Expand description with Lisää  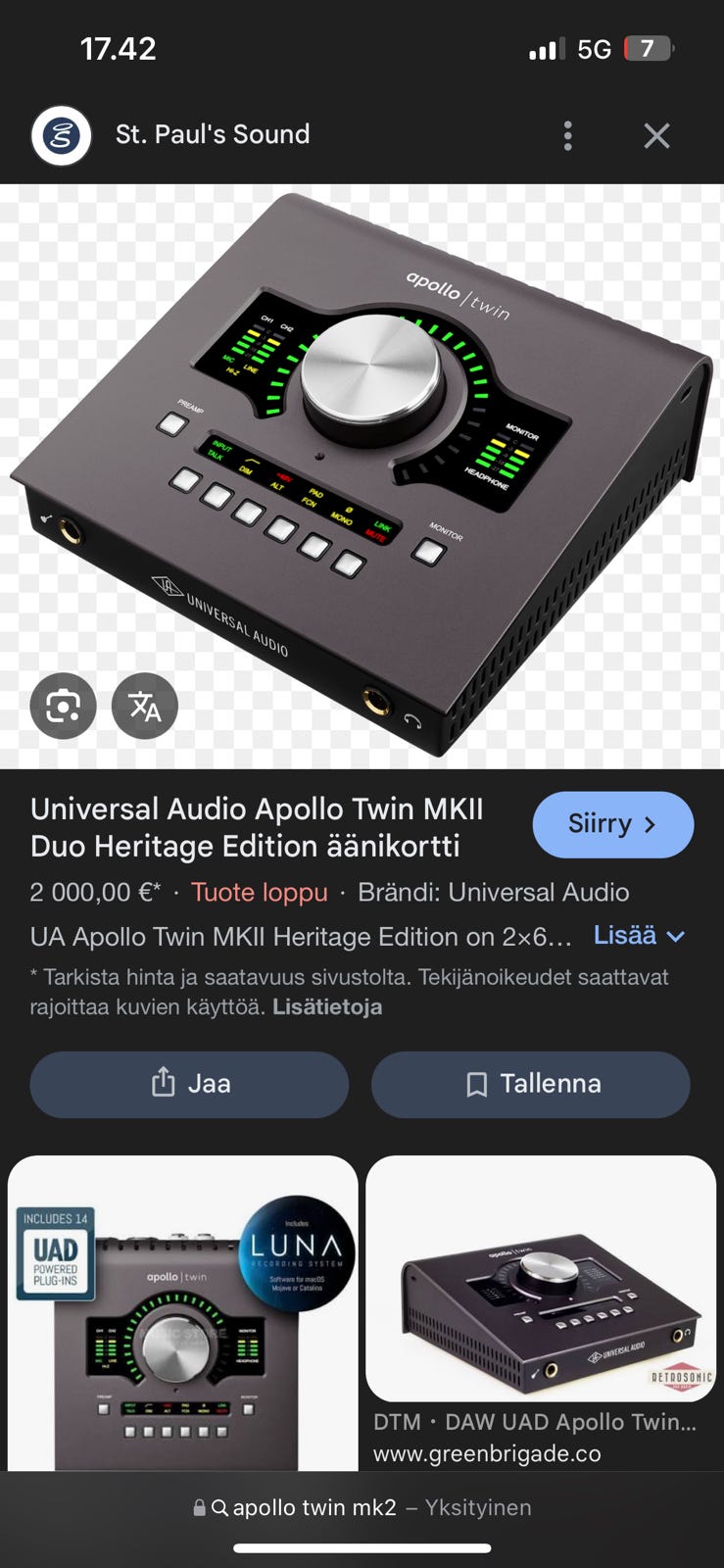pyautogui.click(x=638, y=935)
